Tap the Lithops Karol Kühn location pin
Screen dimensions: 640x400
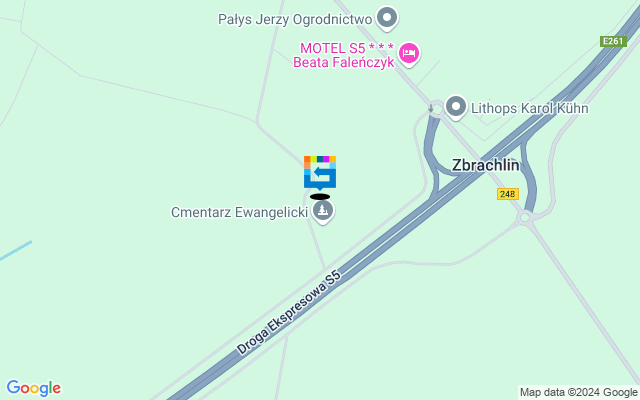(x=456, y=107)
